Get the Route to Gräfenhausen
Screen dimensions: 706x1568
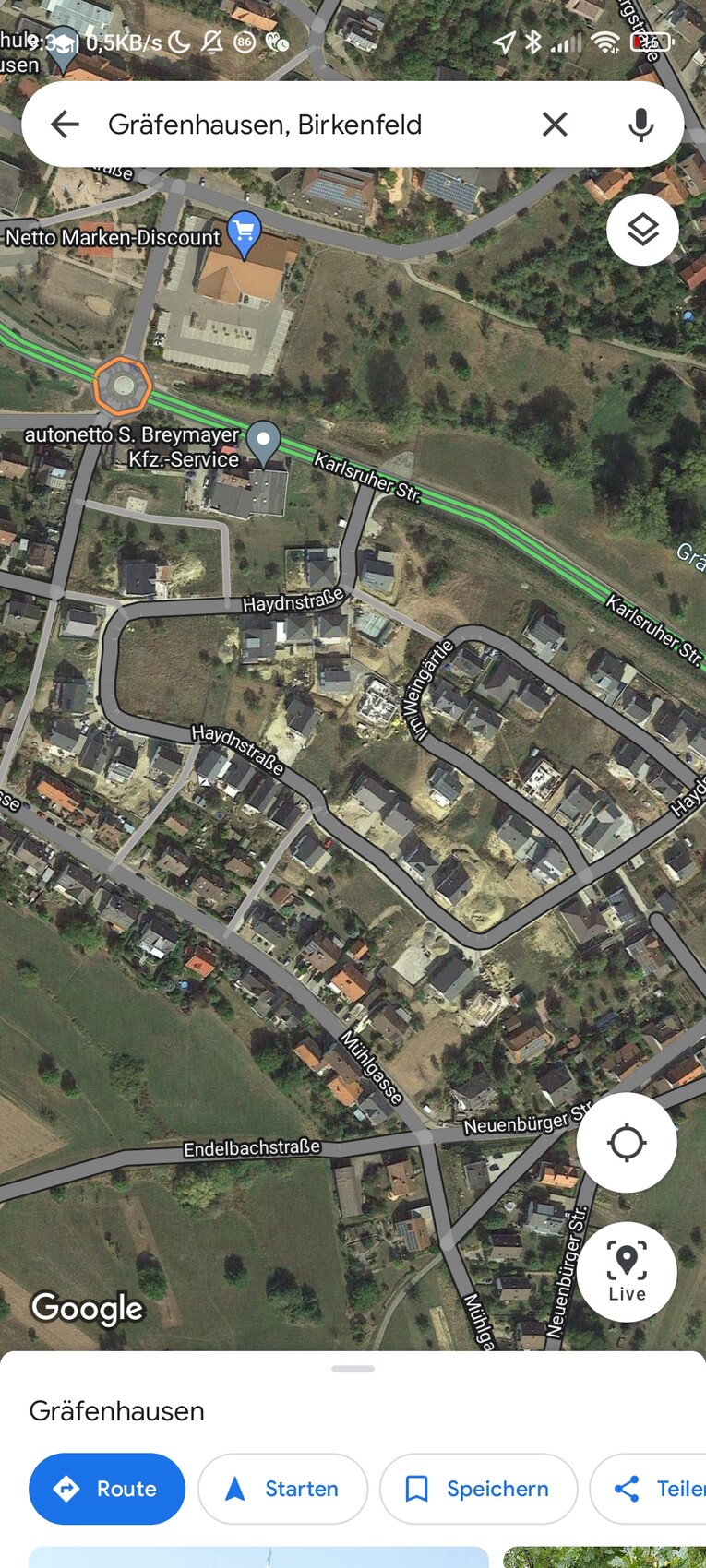coord(107,1489)
